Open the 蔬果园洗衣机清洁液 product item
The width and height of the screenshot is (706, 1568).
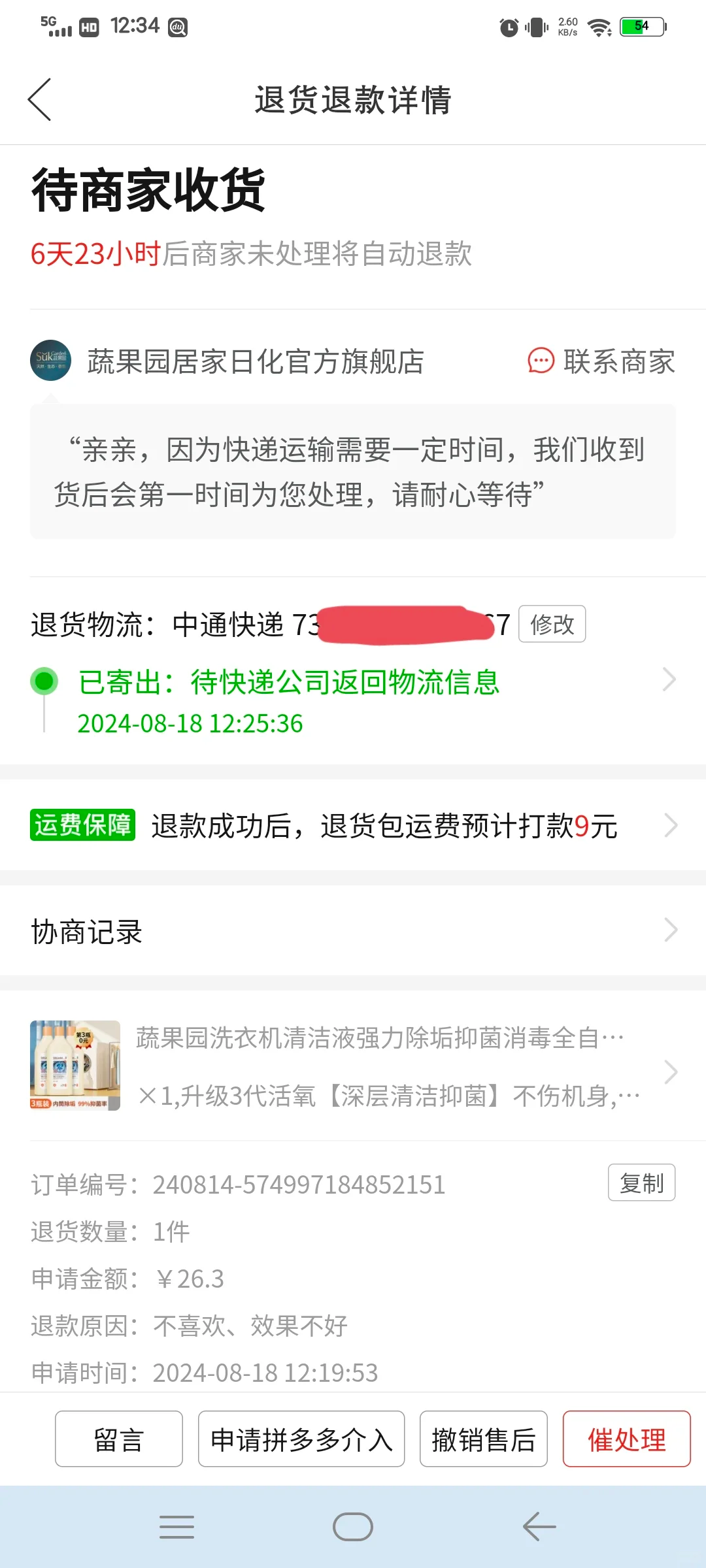pos(353,1066)
